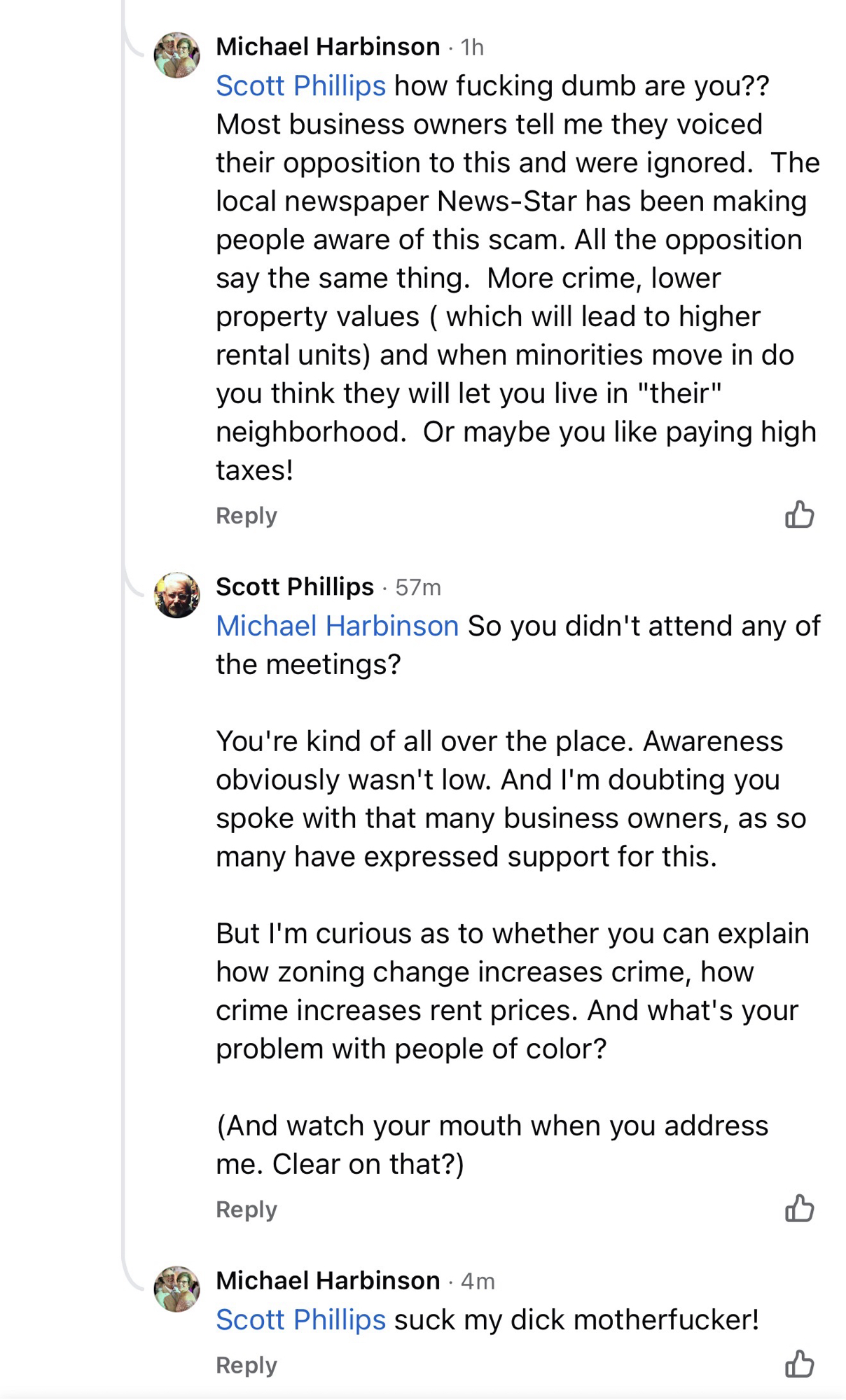Viewport: 846px width, 1400px height.
Task: Like Michael Harbinson's 4m comment
Action: (799, 1364)
